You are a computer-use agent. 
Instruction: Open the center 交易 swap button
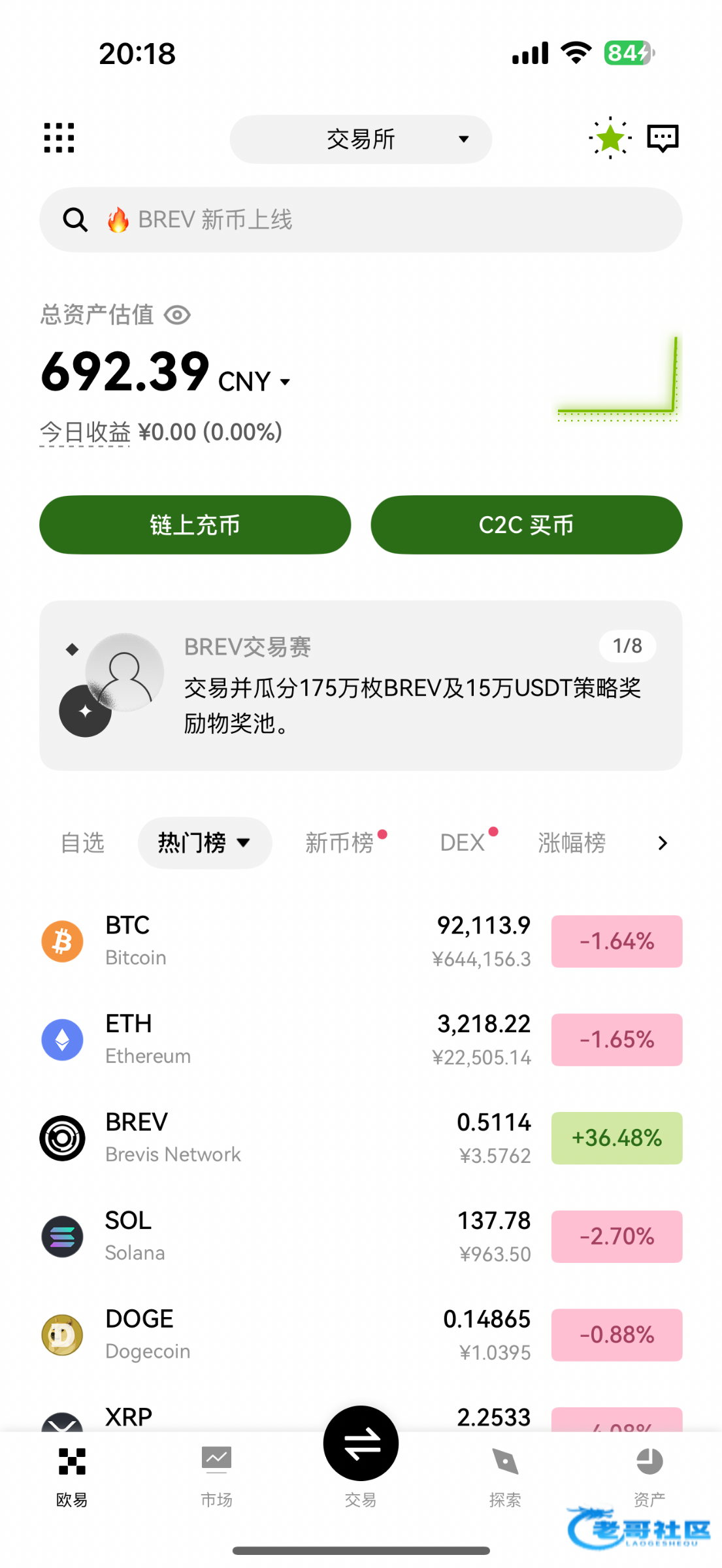click(x=361, y=1444)
